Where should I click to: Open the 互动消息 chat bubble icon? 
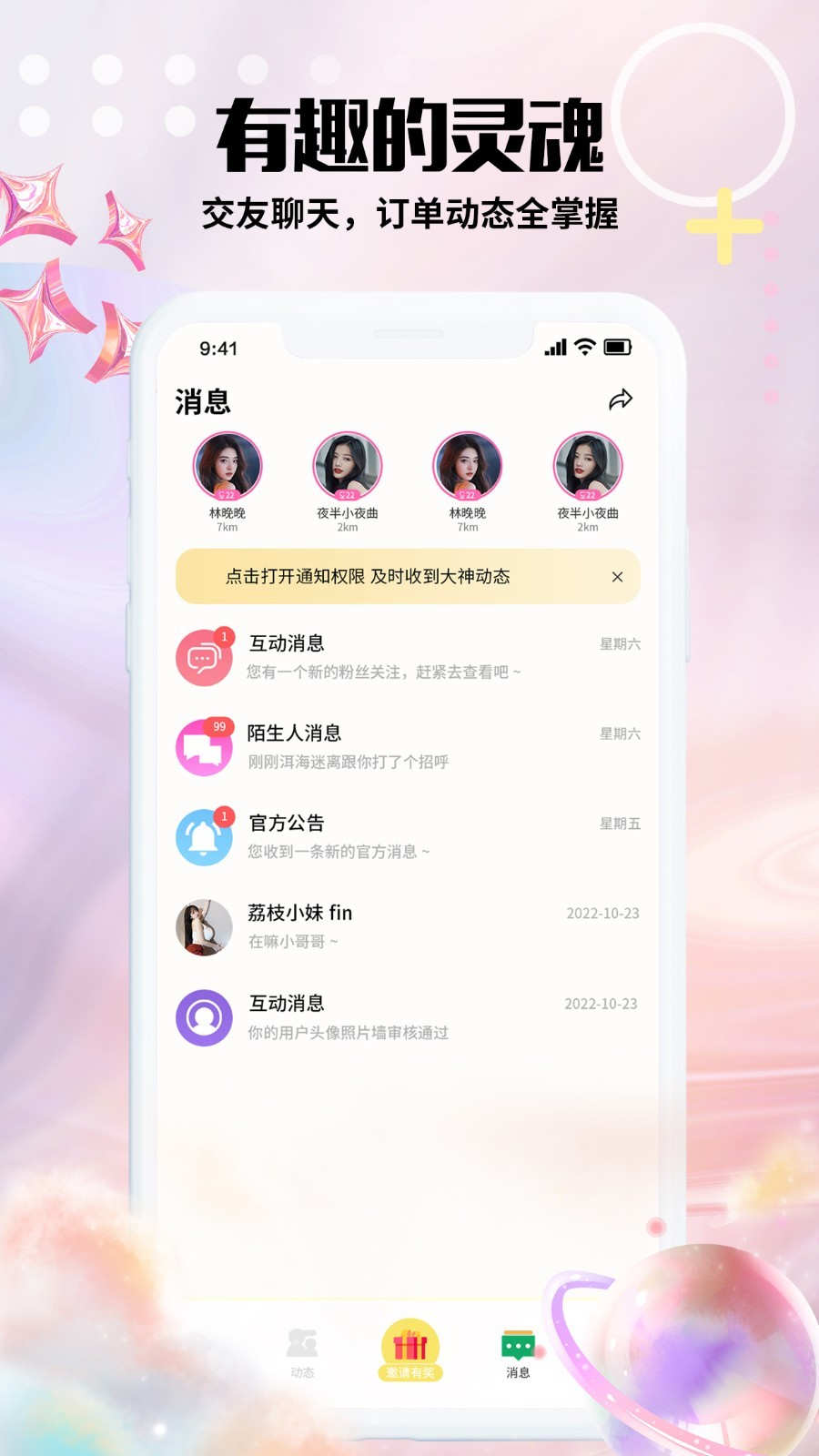pyautogui.click(x=204, y=657)
